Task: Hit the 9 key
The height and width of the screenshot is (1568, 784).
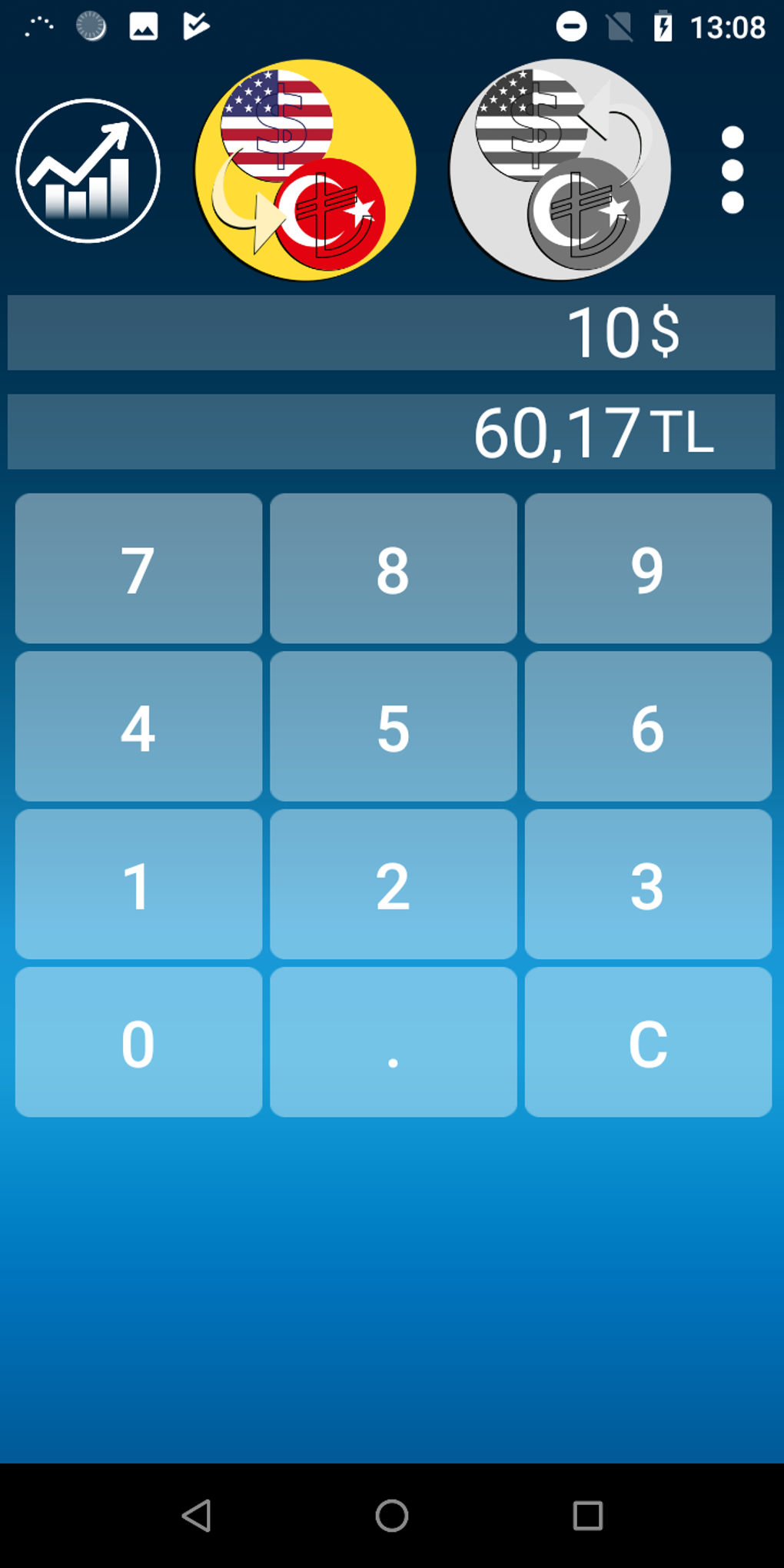Action: point(648,569)
